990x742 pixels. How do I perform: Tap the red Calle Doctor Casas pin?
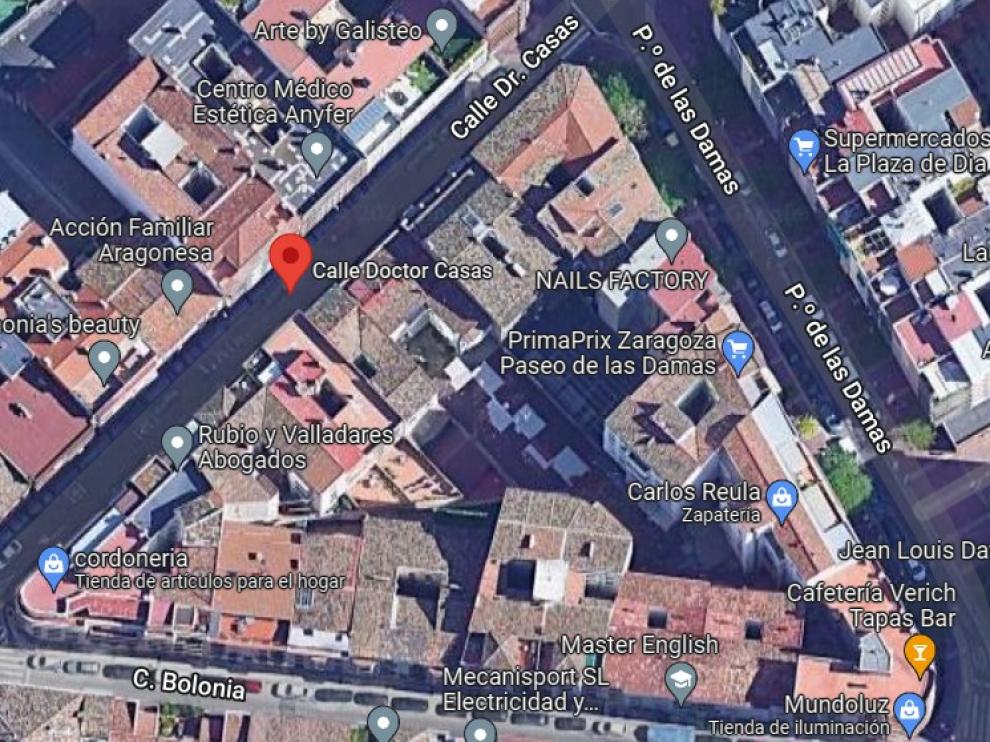(290, 260)
